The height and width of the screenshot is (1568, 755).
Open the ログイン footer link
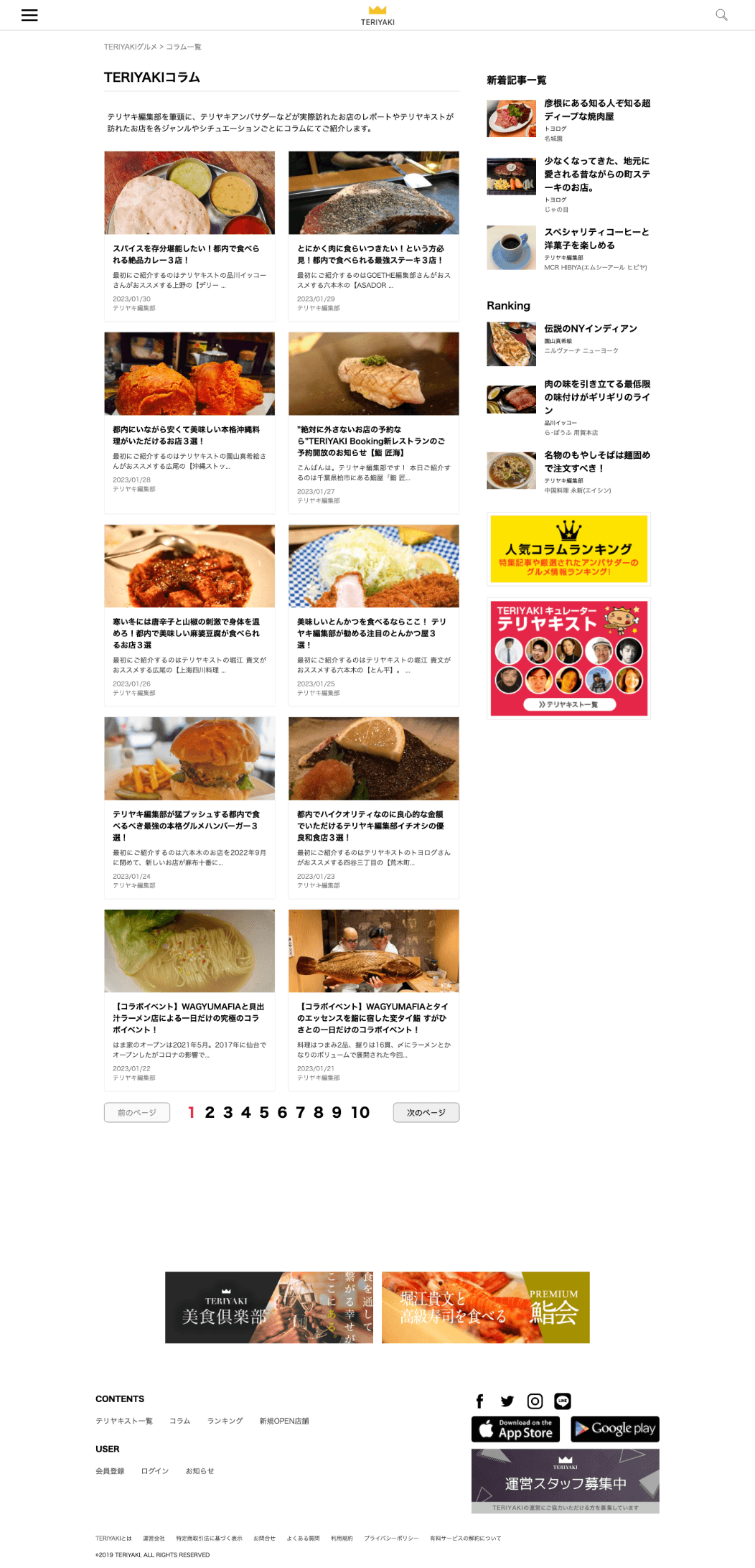(155, 1471)
